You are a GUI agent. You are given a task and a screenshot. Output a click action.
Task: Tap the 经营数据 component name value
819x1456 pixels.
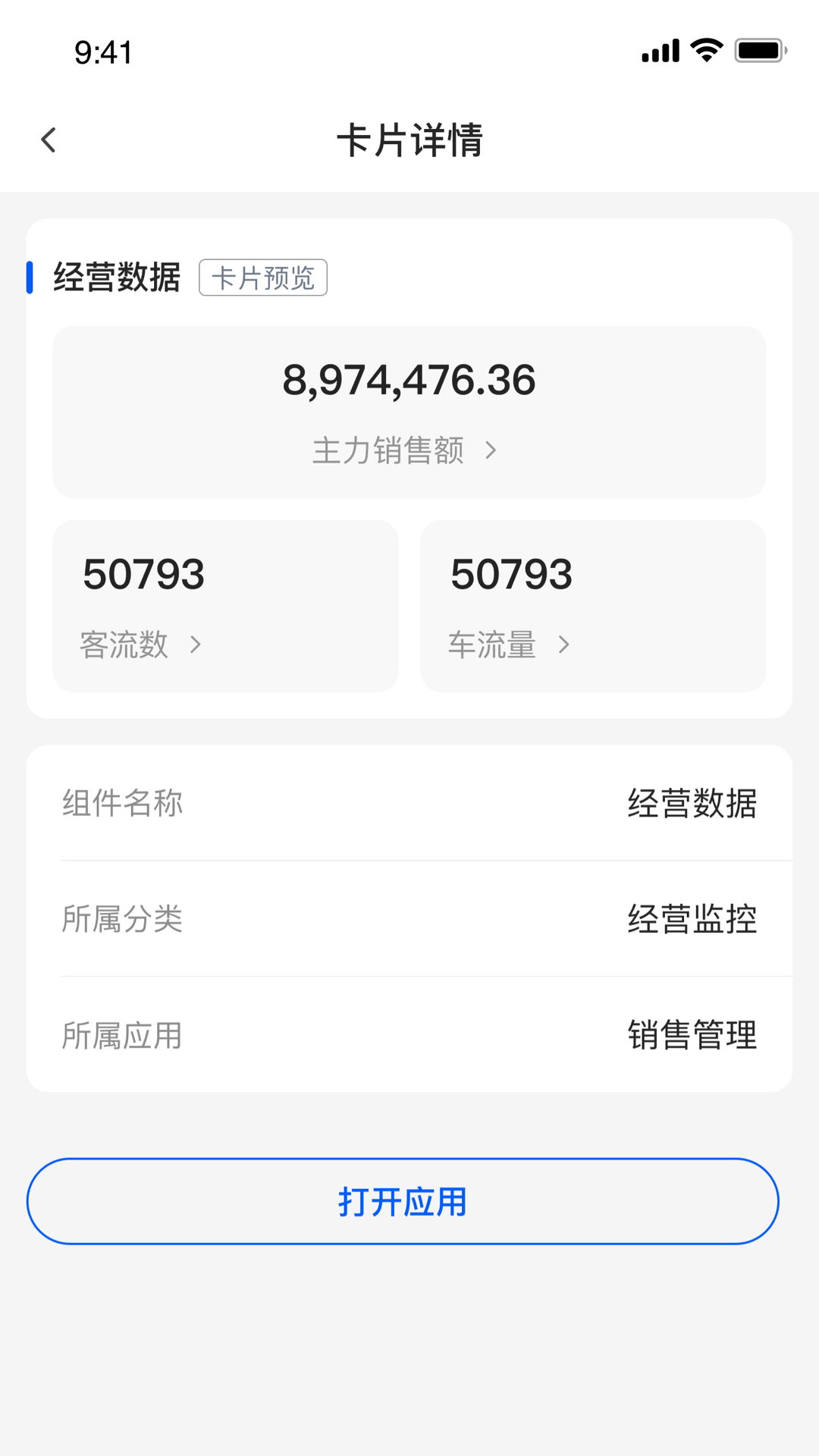(691, 805)
